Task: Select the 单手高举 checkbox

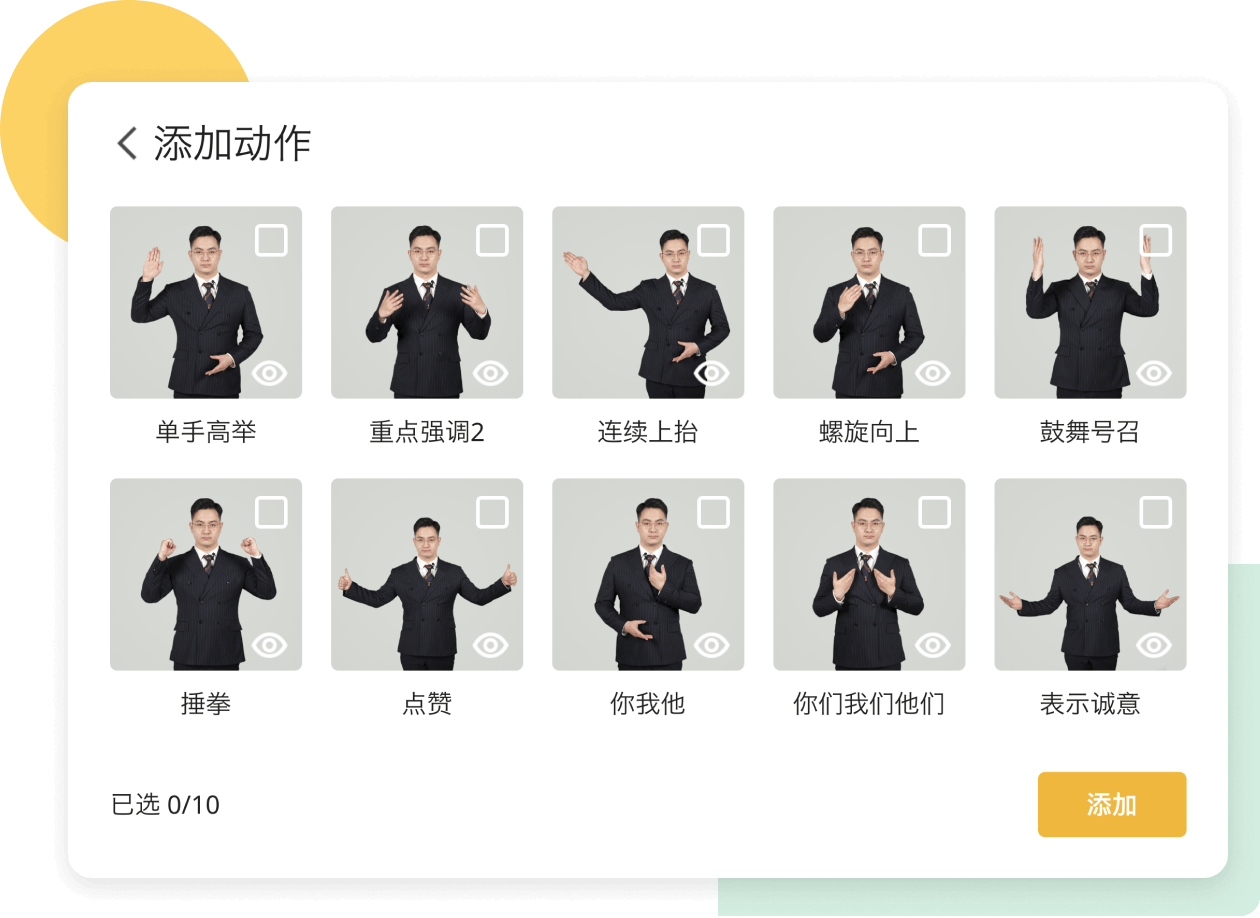Action: click(x=271, y=240)
